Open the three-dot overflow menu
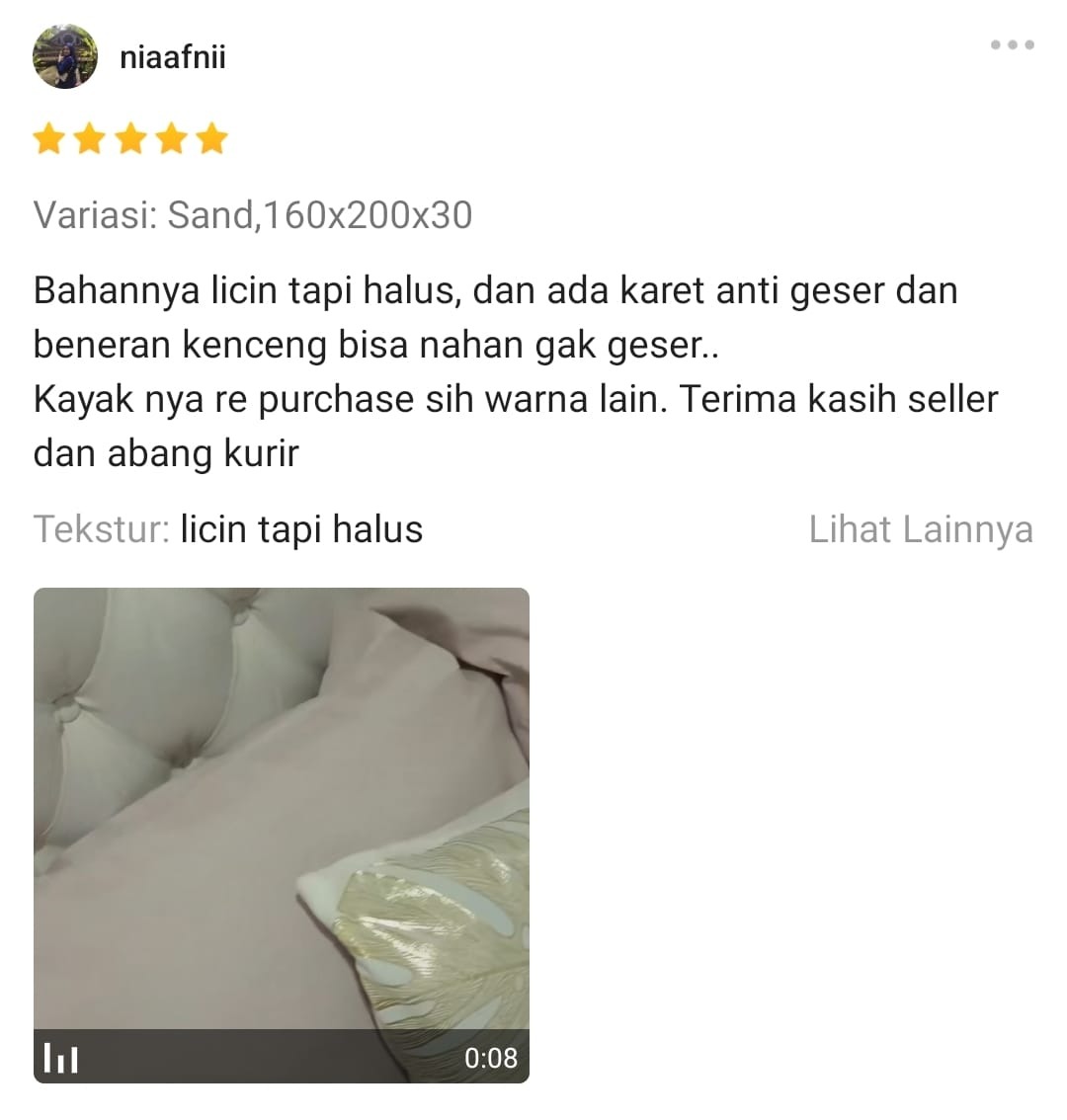Screen dimensions: 1067x1120 tap(1013, 45)
